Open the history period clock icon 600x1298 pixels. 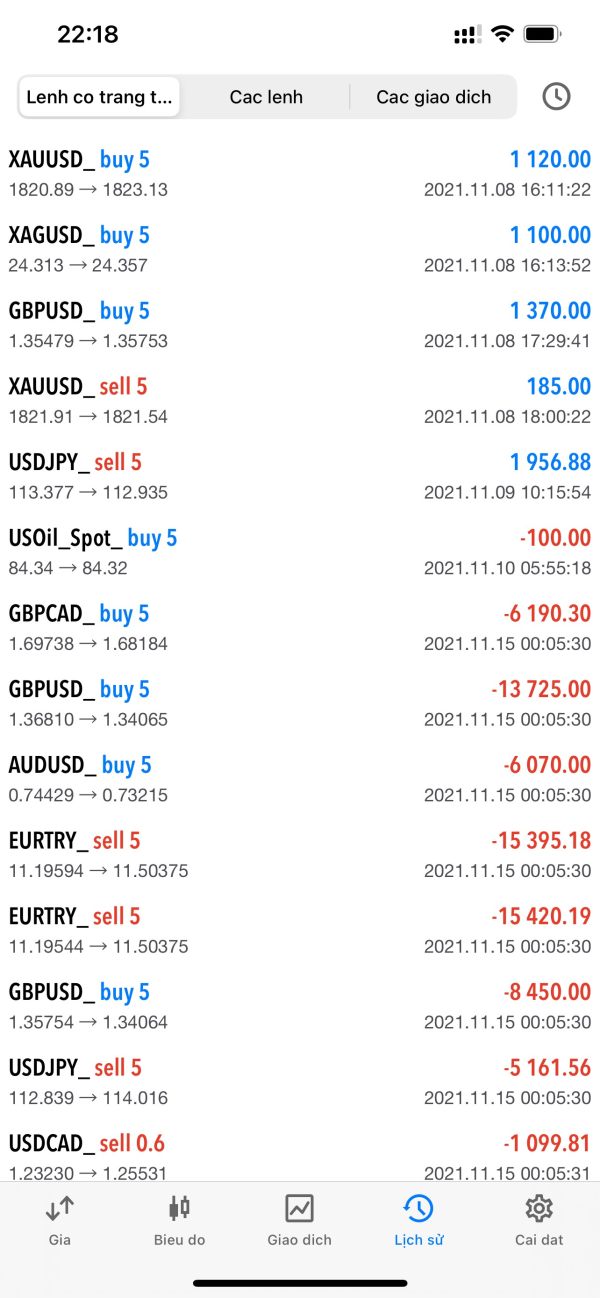point(556,97)
